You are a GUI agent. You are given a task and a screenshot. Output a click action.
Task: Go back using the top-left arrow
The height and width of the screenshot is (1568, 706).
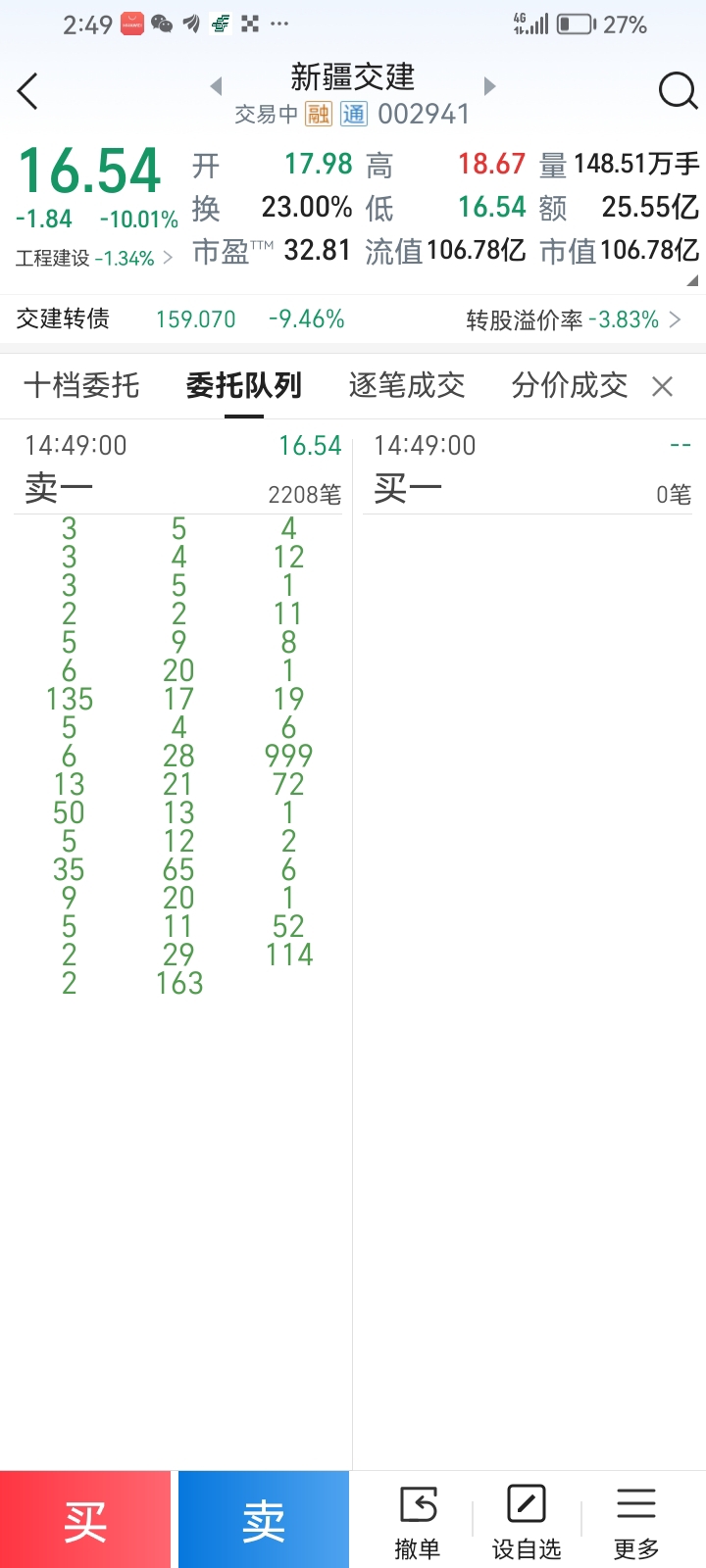pyautogui.click(x=27, y=91)
